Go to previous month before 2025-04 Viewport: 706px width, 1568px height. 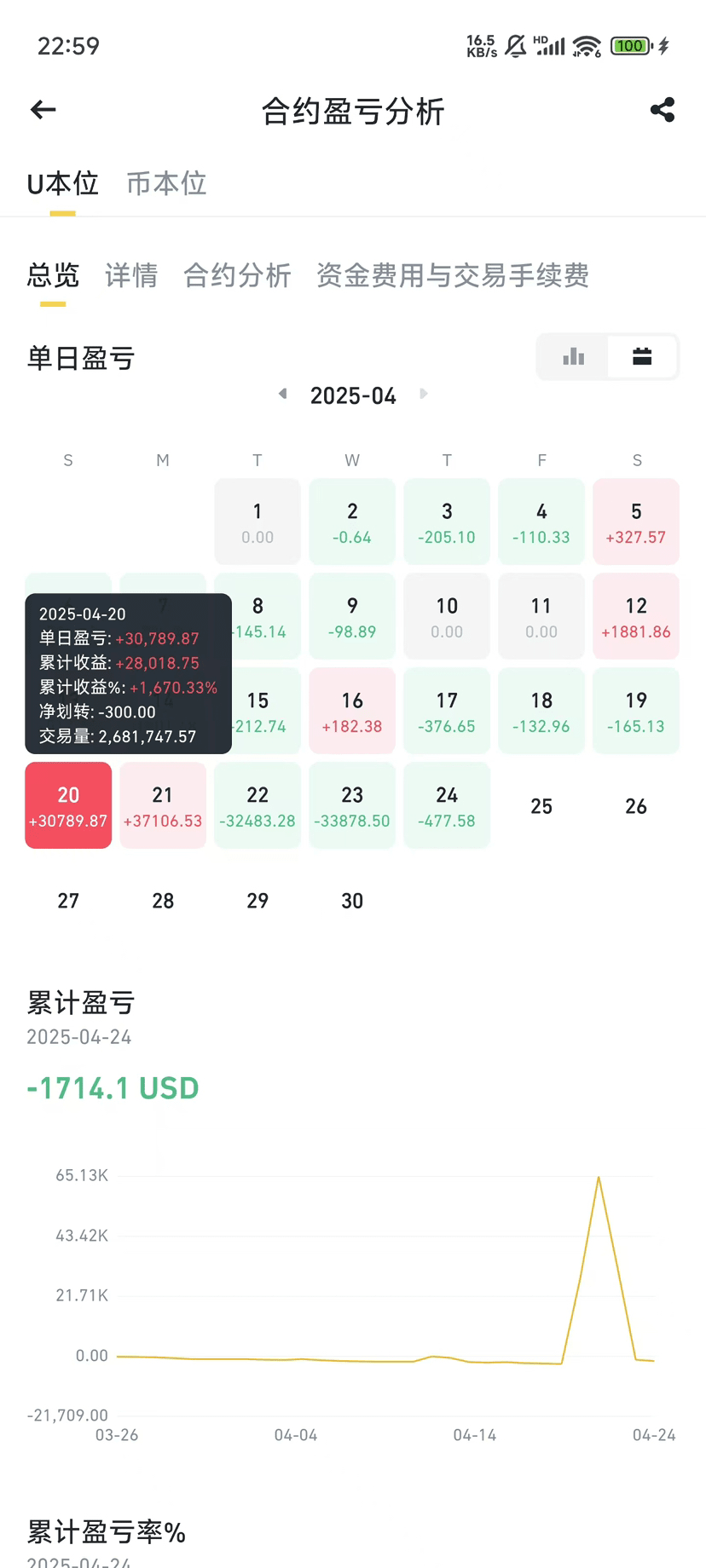pos(283,394)
